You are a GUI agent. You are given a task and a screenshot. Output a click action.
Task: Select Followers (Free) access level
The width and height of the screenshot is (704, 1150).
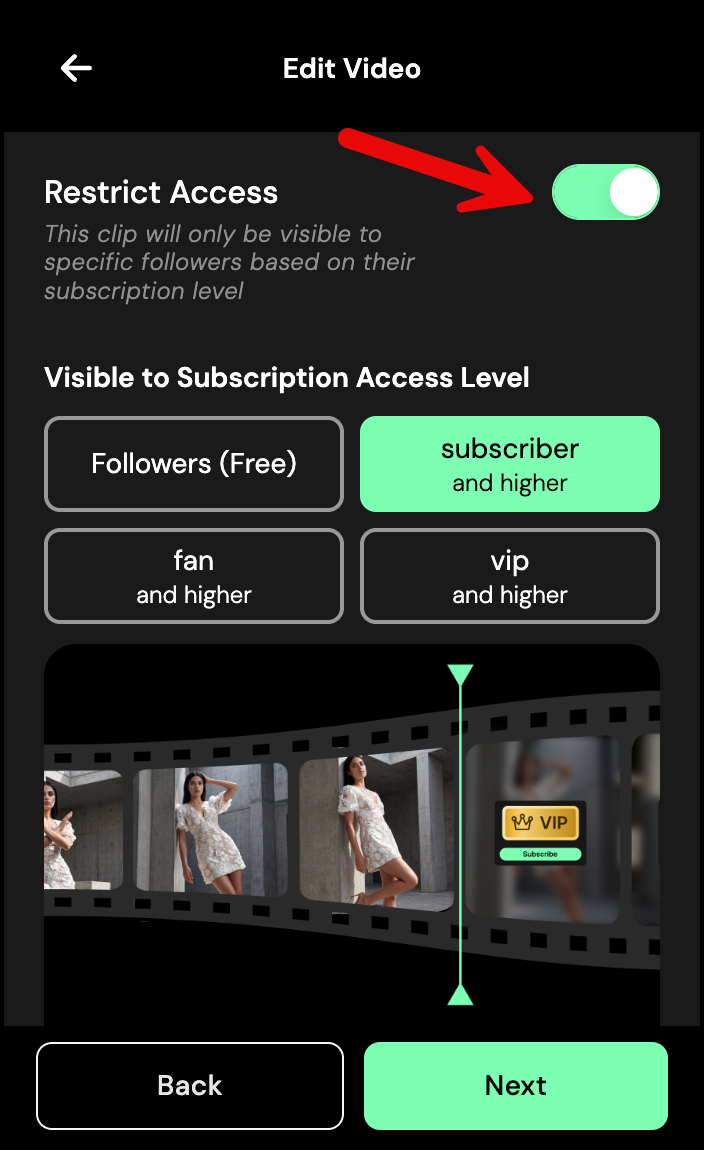point(194,464)
